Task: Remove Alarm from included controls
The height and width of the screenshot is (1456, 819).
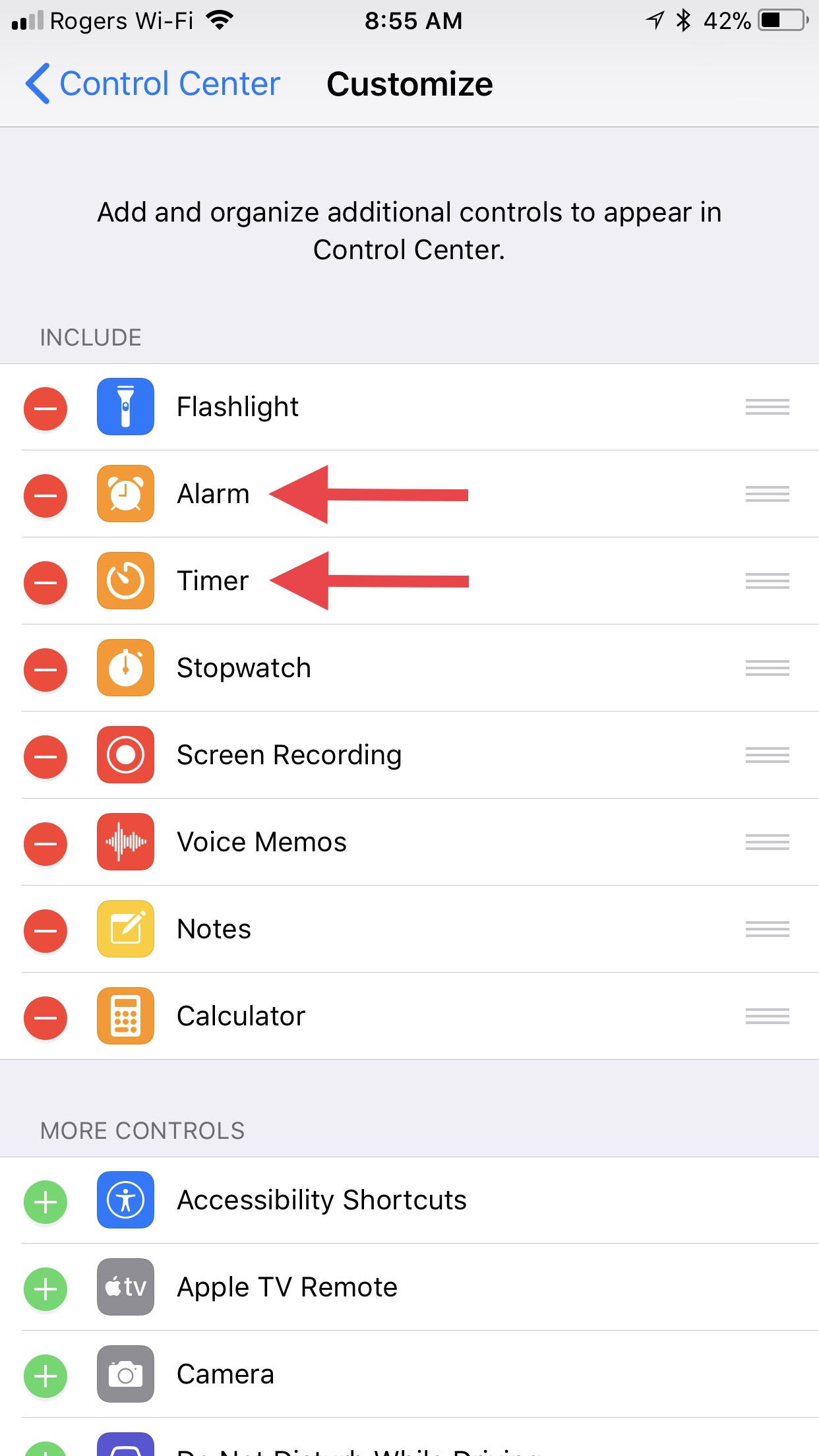Action: coord(45,495)
